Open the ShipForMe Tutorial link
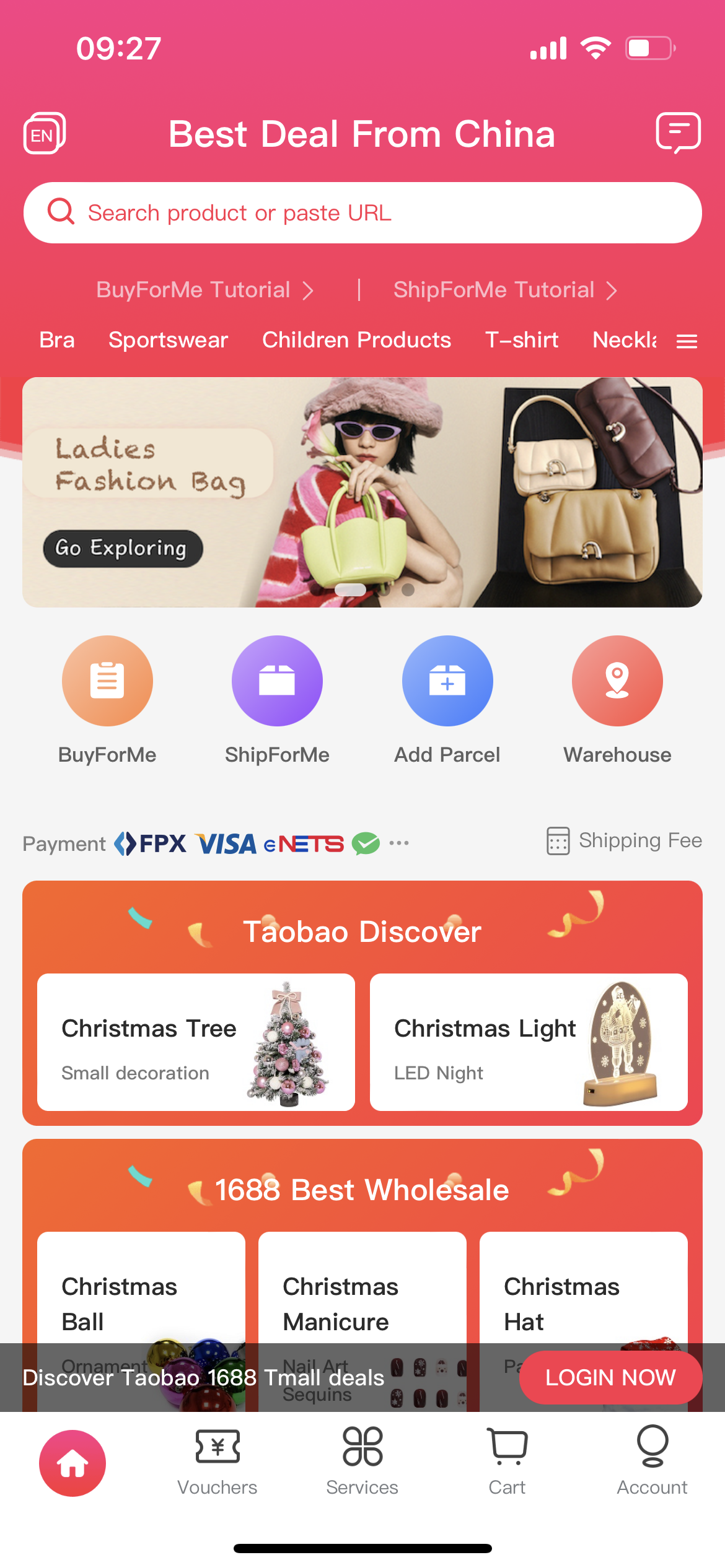This screenshot has width=725, height=1568. [505, 290]
